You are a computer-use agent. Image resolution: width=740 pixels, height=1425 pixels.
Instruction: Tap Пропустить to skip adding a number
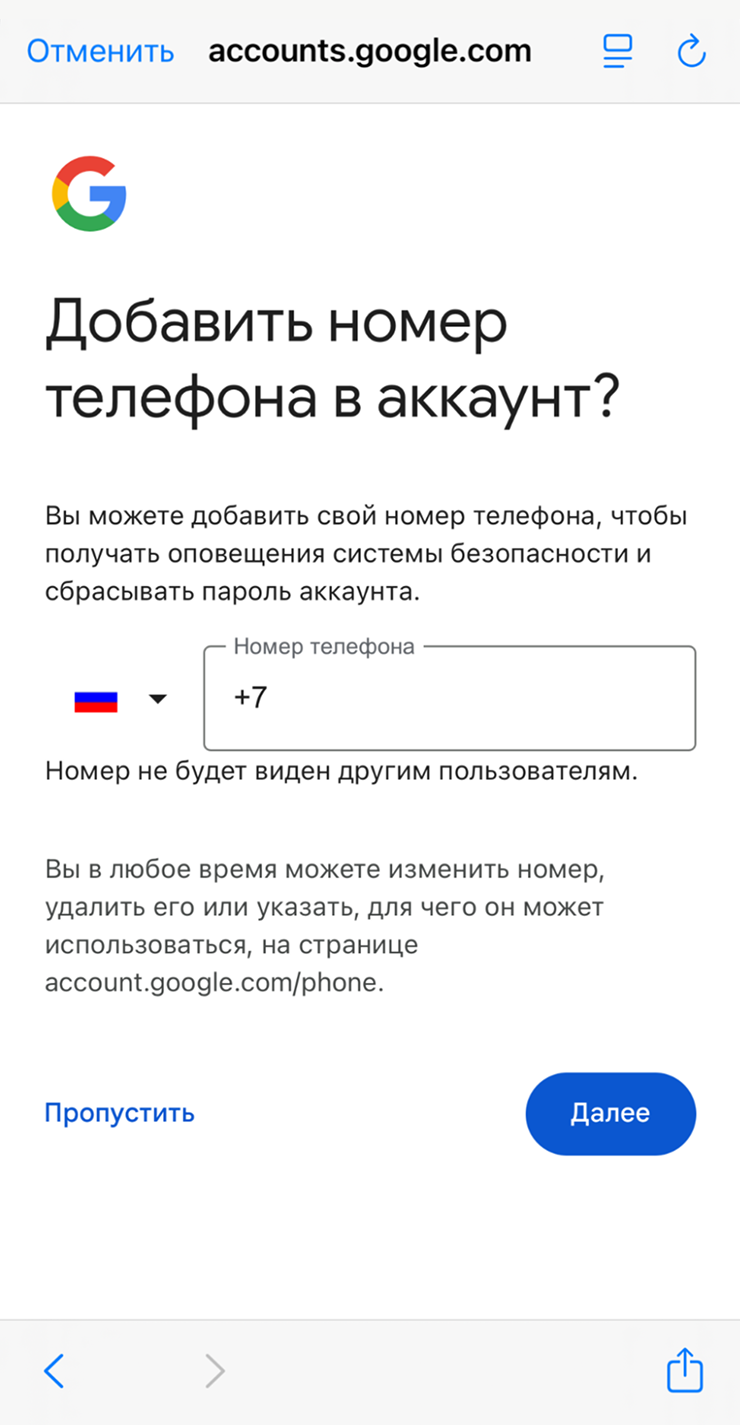tap(119, 1113)
